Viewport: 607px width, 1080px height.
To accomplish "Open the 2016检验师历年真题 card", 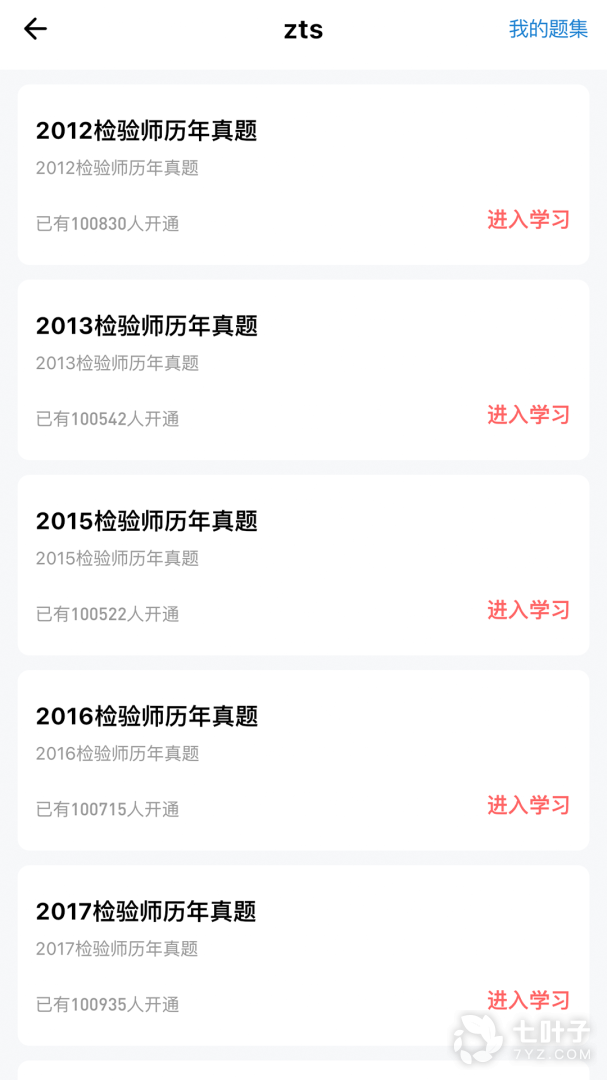I will point(303,760).
